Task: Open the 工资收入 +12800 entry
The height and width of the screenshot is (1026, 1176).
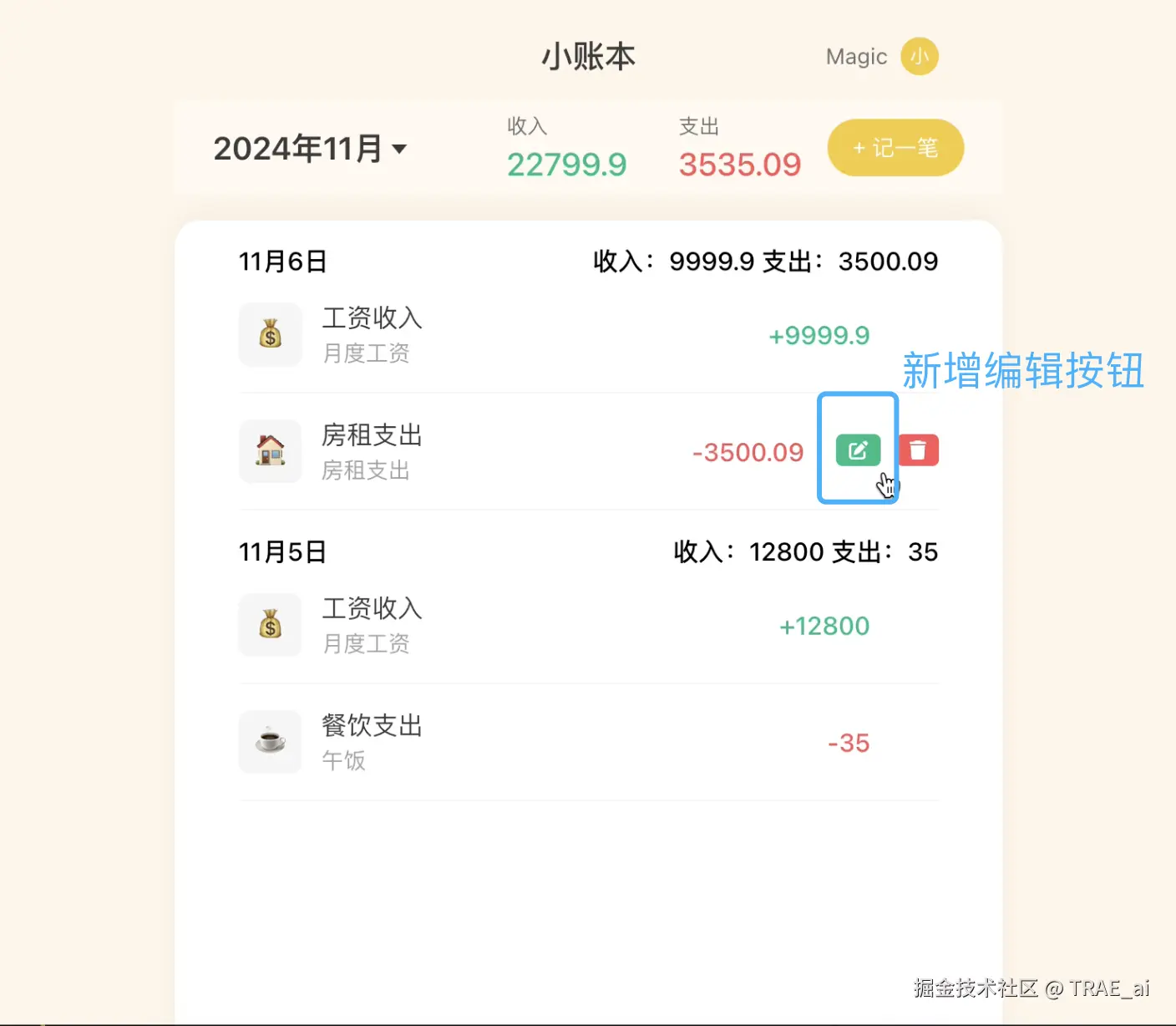Action: coord(555,626)
